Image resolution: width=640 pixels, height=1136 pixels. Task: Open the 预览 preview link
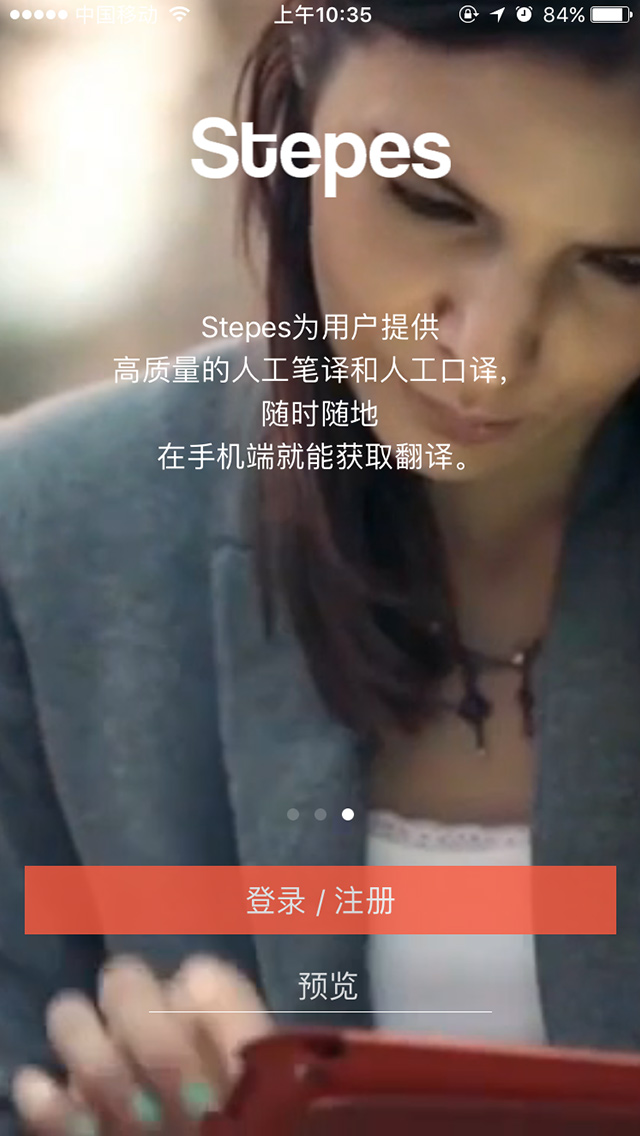[327, 986]
